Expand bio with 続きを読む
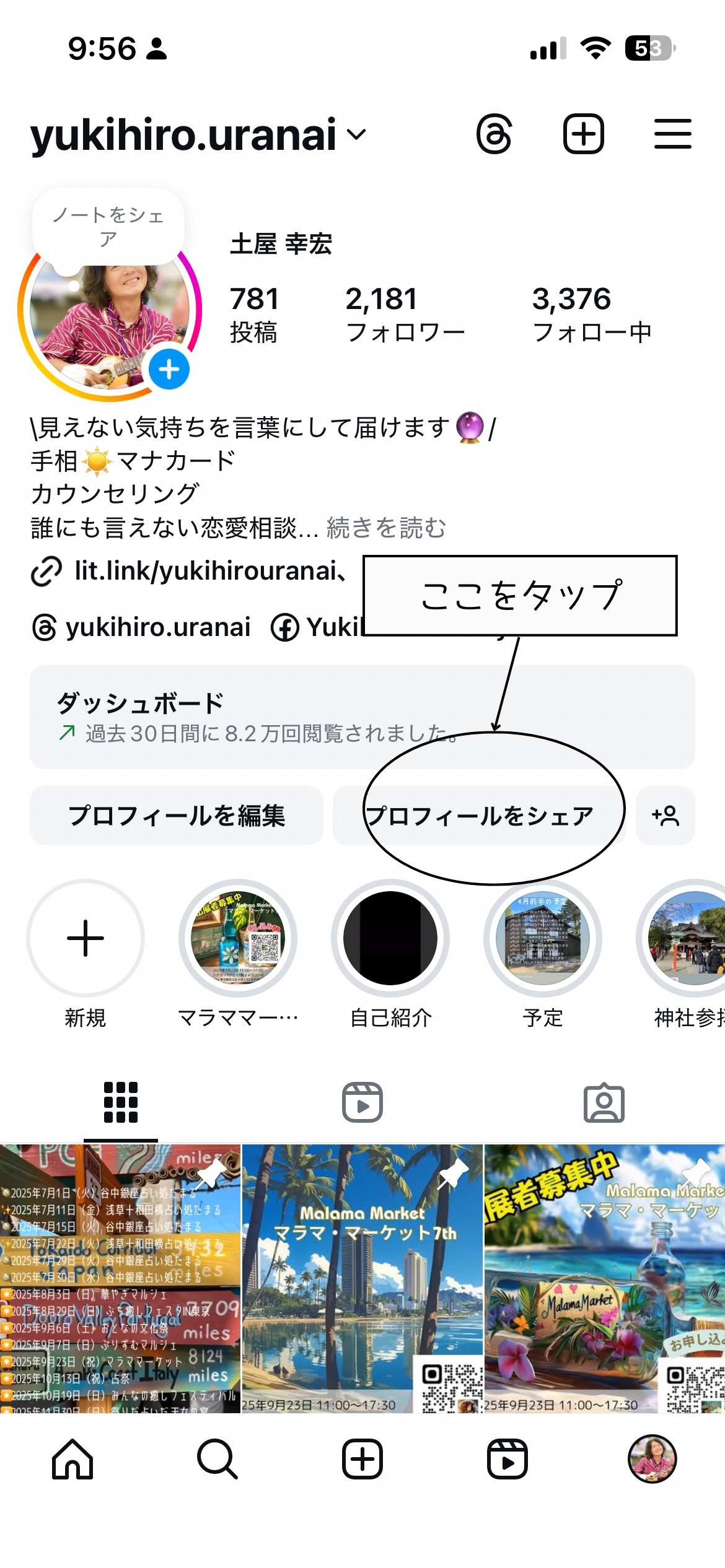This screenshot has width=725, height=1568. pyautogui.click(x=386, y=528)
